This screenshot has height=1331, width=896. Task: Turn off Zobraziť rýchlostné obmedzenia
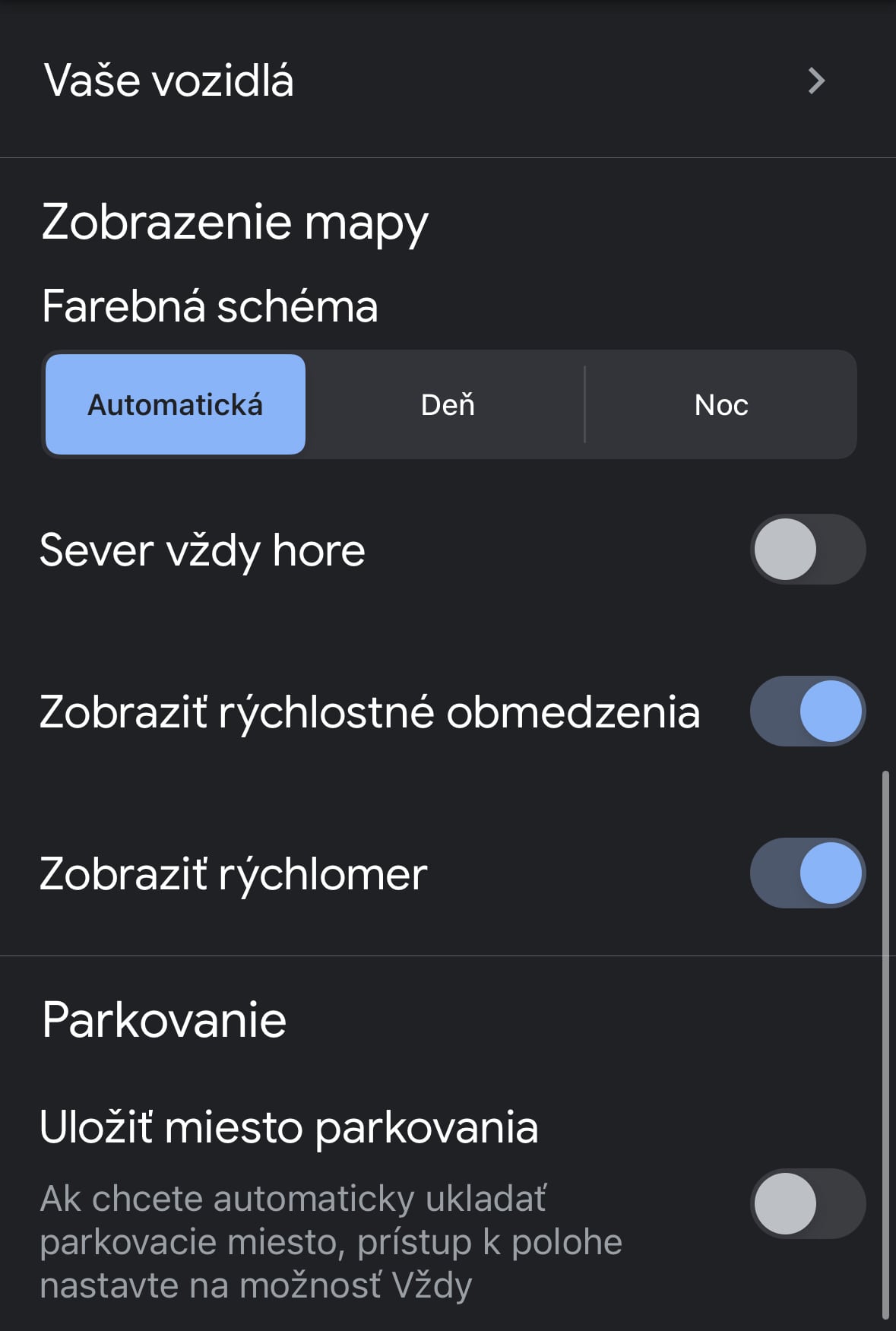click(x=807, y=711)
